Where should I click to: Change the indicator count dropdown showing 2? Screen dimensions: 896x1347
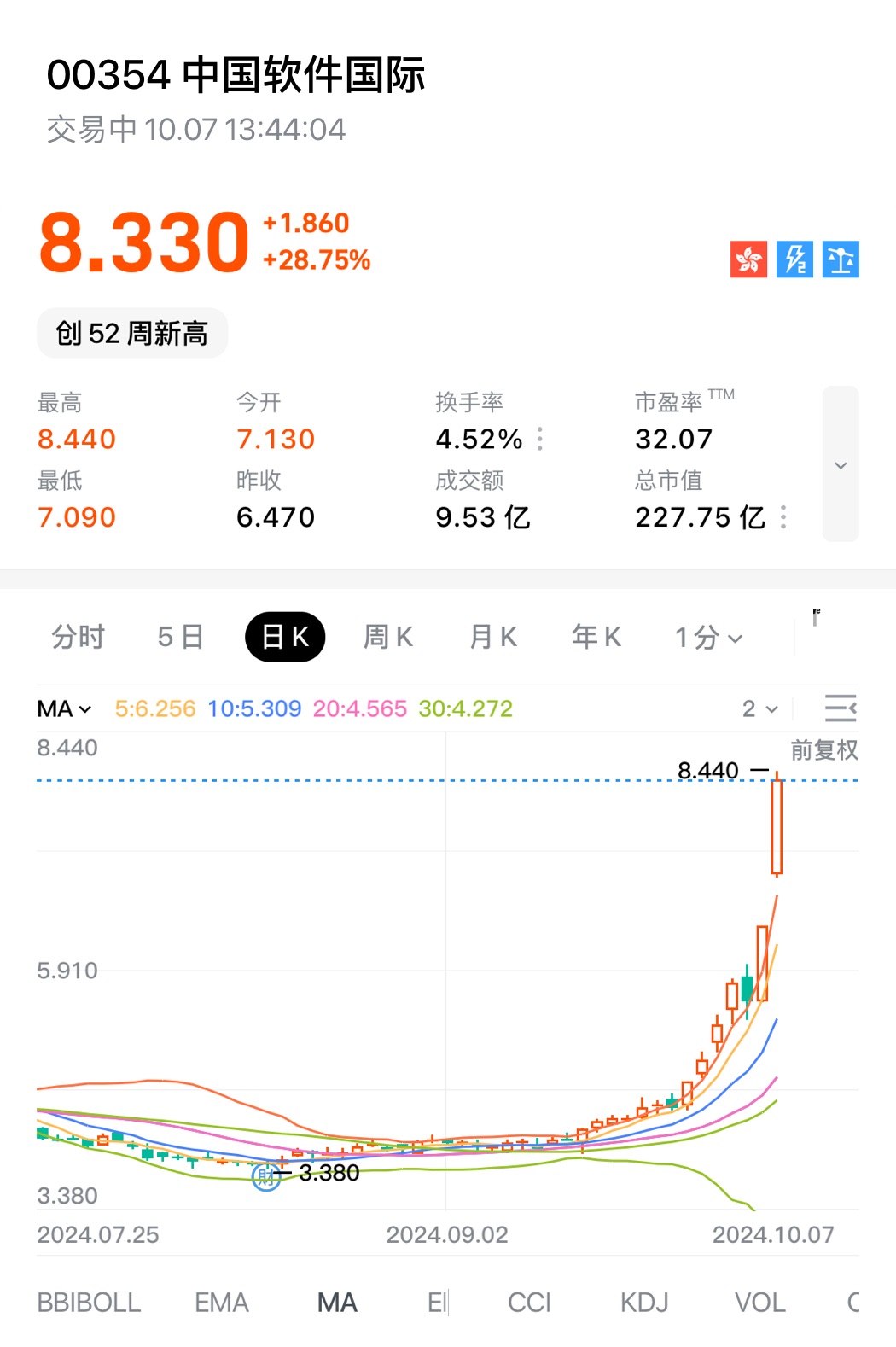click(x=759, y=709)
